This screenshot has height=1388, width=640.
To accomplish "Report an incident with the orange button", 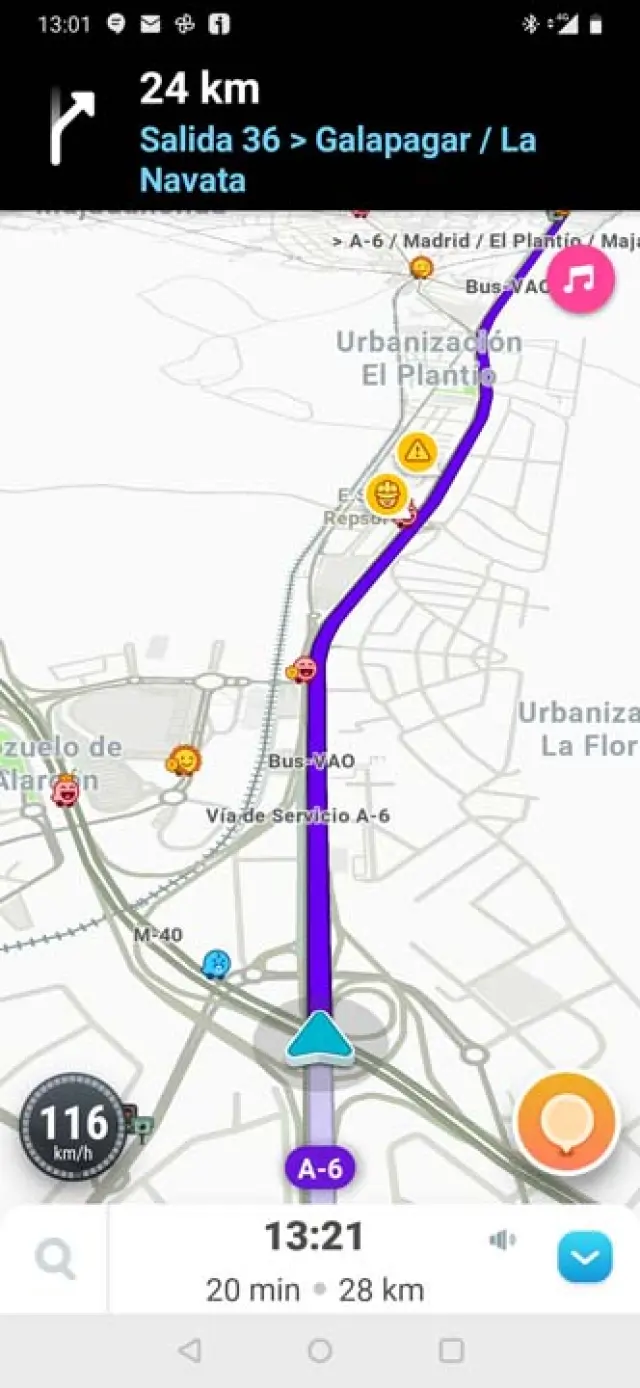I will pyautogui.click(x=566, y=1122).
